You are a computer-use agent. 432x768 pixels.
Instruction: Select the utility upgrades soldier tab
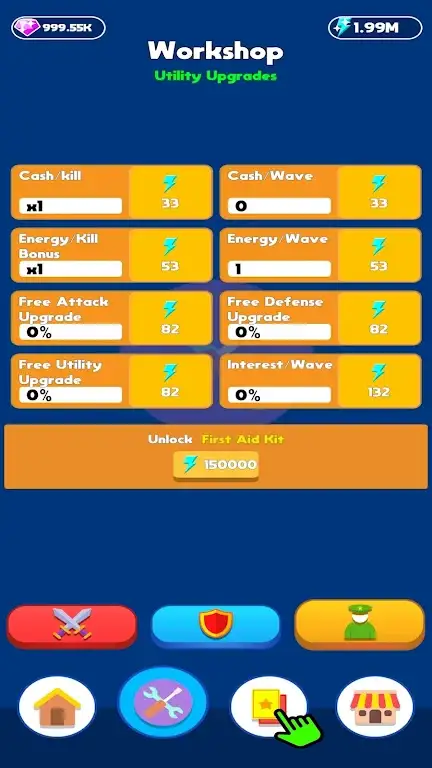pos(360,624)
